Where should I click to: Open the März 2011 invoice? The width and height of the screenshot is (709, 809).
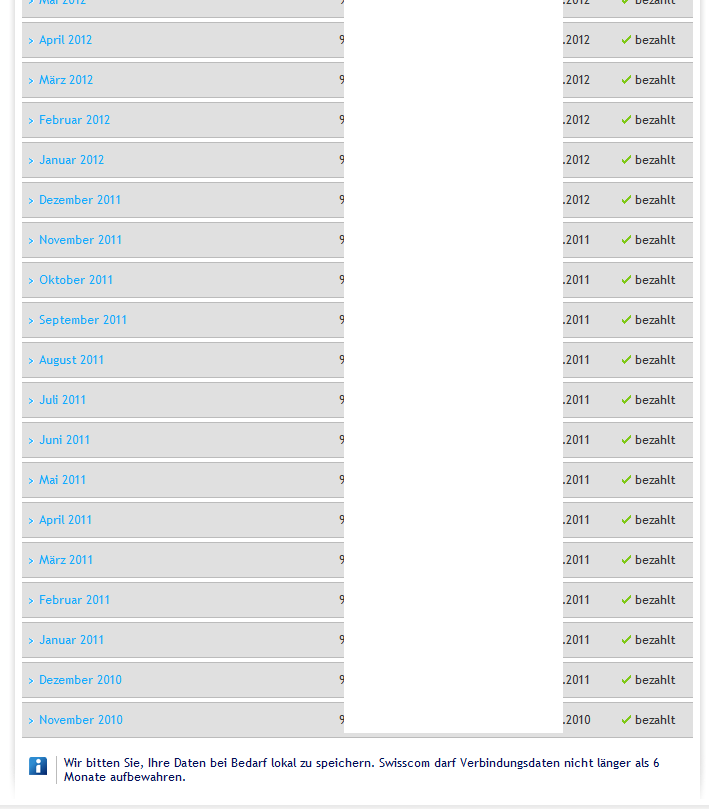pyautogui.click(x=65, y=560)
